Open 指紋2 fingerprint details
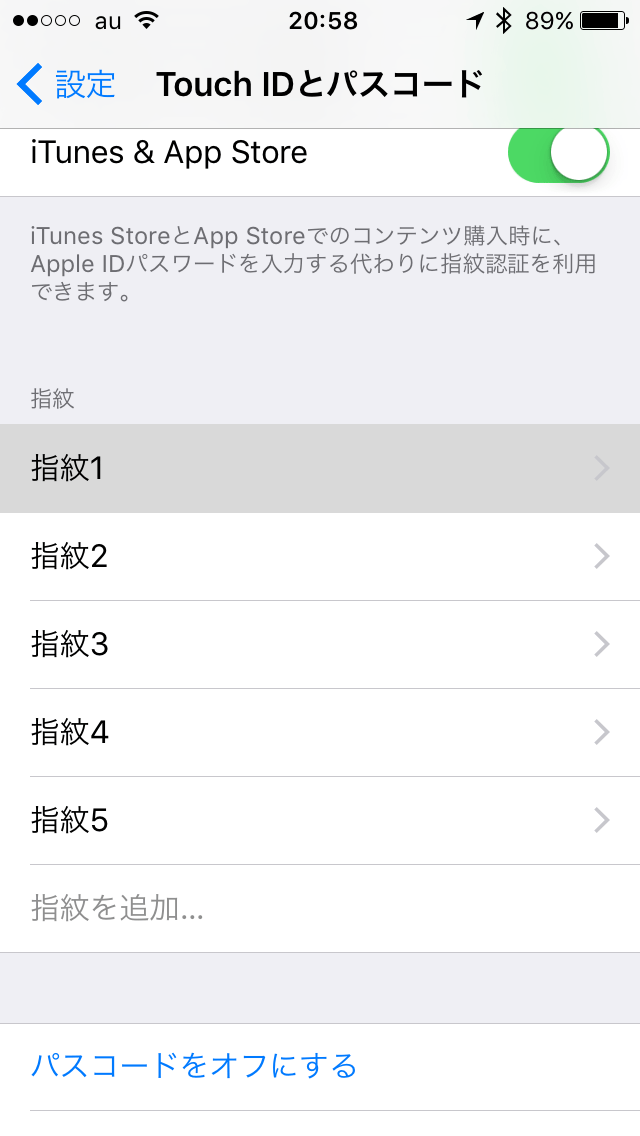 pos(320,556)
